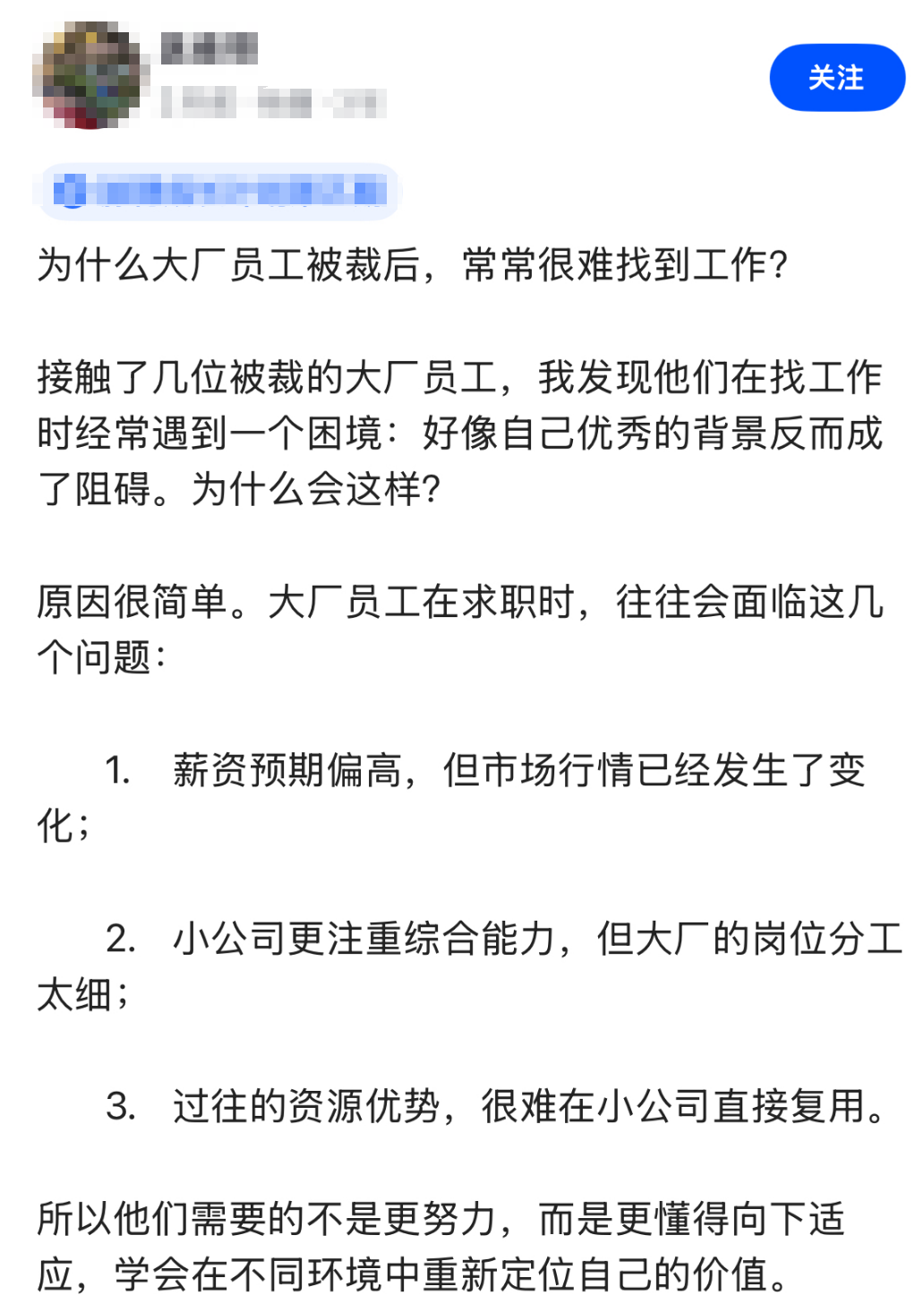Click the phrase 为什么会这样 in the text
924x1304 pixels.
(312, 487)
